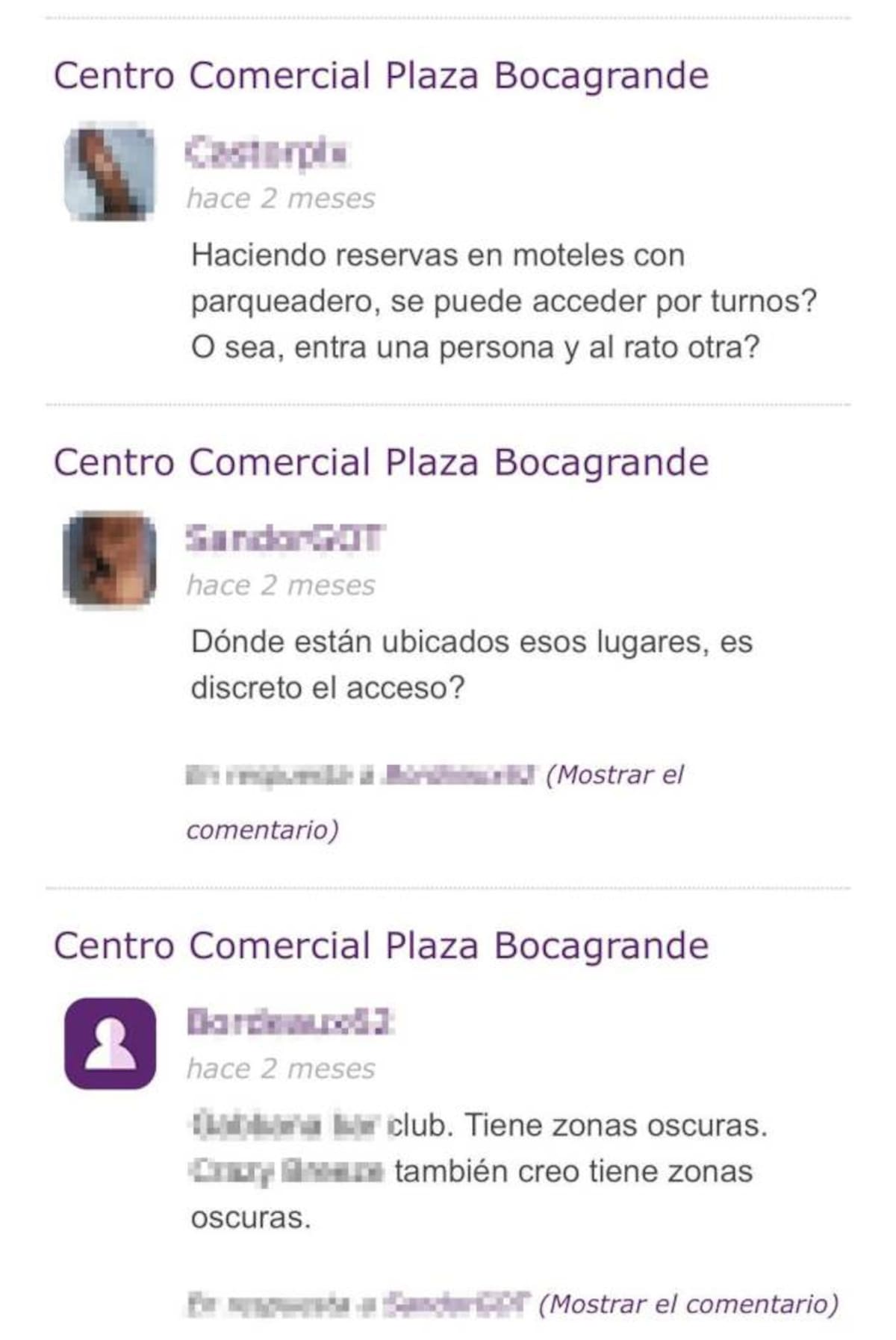
Task: Open the Plaza Bocagrande link above the "Dónde están ubicados" comment
Action: 381,462
